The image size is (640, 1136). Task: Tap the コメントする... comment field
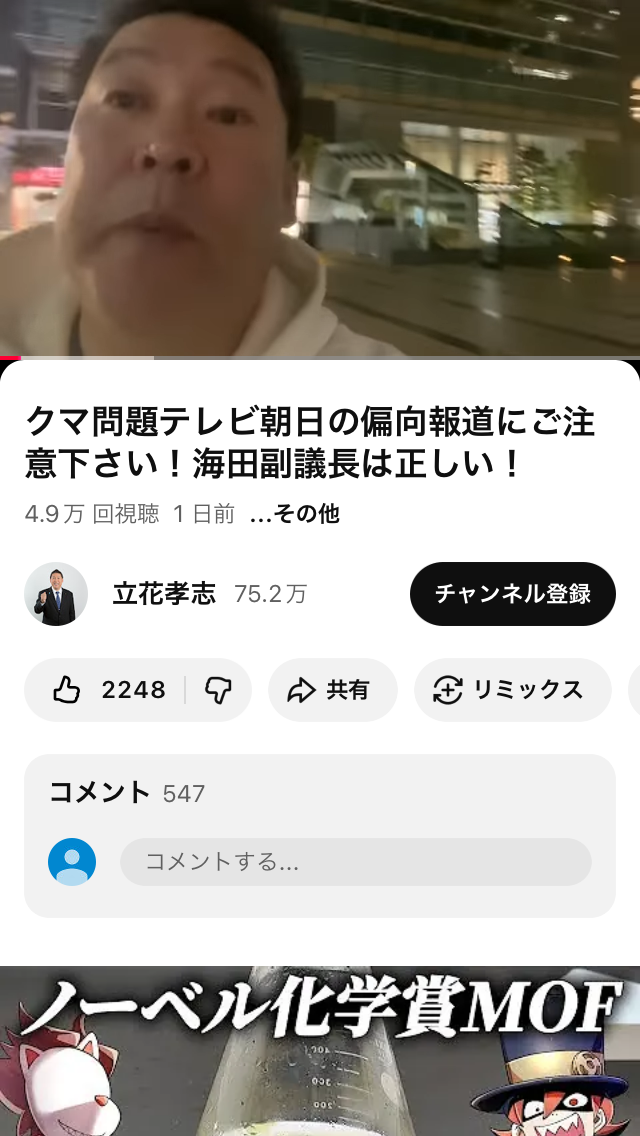point(355,862)
